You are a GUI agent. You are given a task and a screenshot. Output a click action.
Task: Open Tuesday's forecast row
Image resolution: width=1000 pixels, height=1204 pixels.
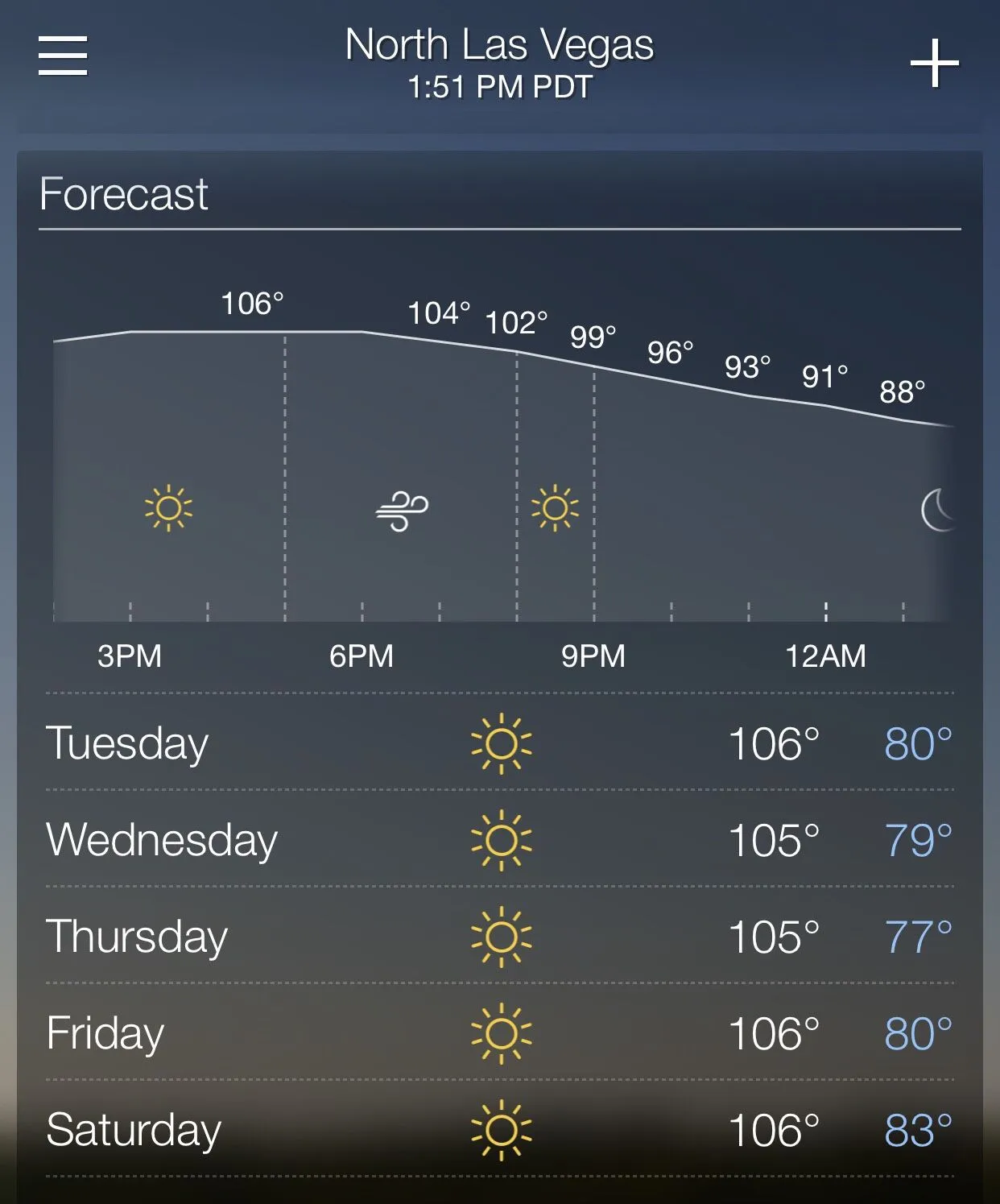click(499, 743)
